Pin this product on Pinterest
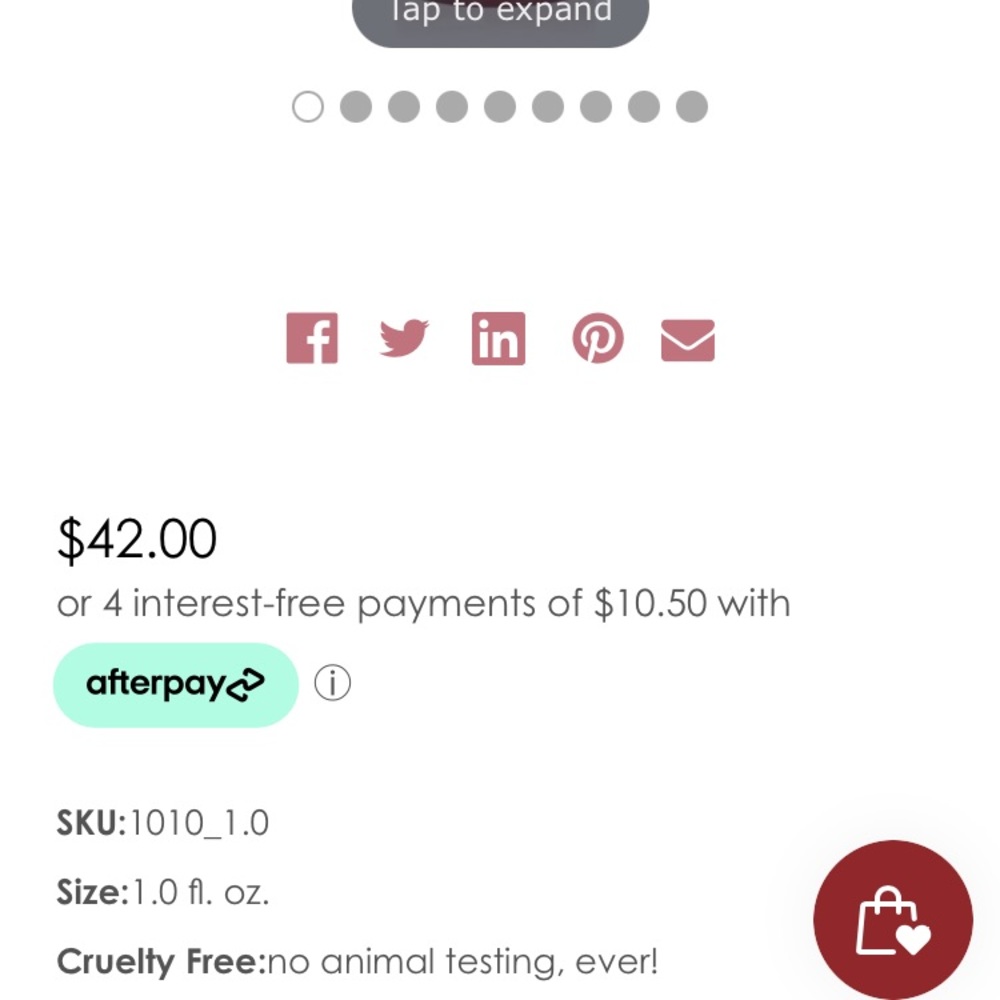This screenshot has height=1000, width=1000. click(598, 338)
